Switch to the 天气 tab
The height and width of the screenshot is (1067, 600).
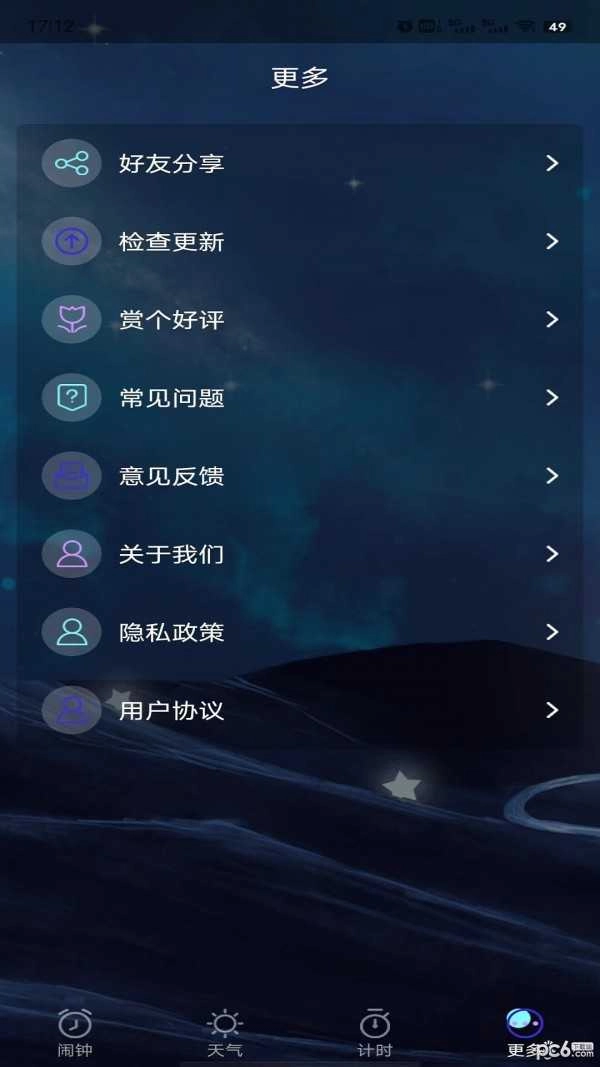[x=225, y=1033]
